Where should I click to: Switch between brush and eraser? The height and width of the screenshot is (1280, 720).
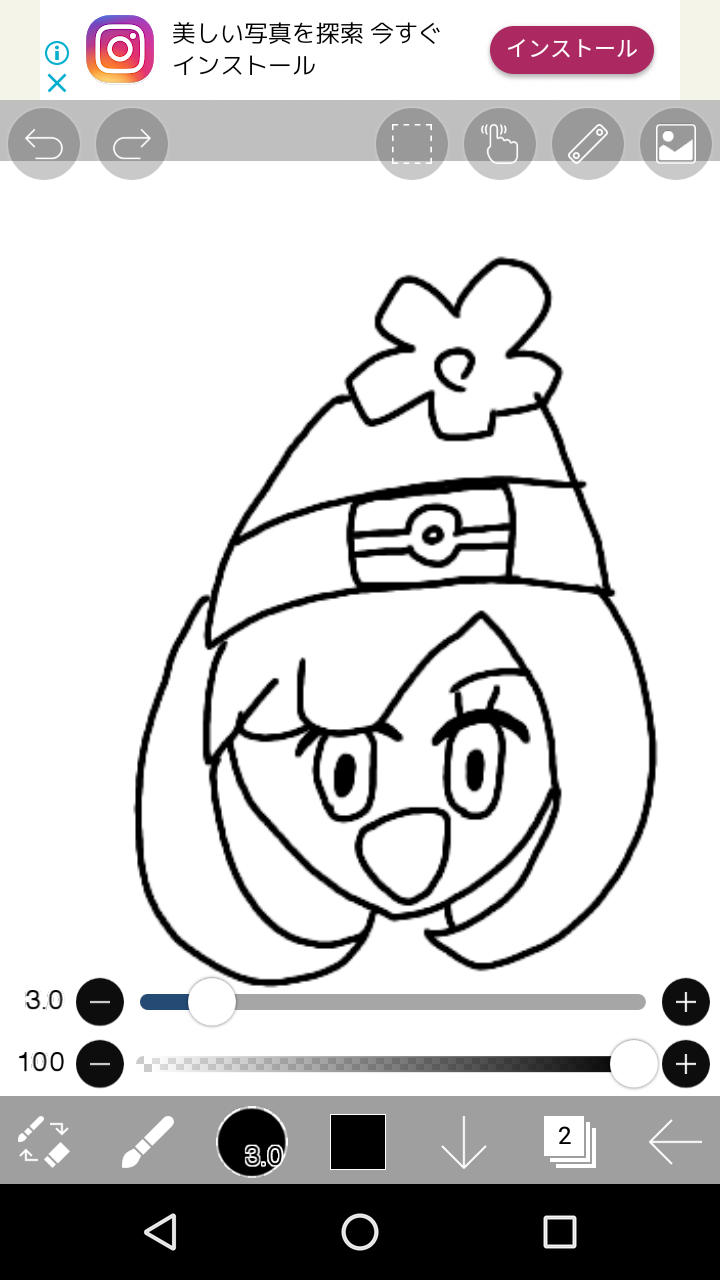44,1142
